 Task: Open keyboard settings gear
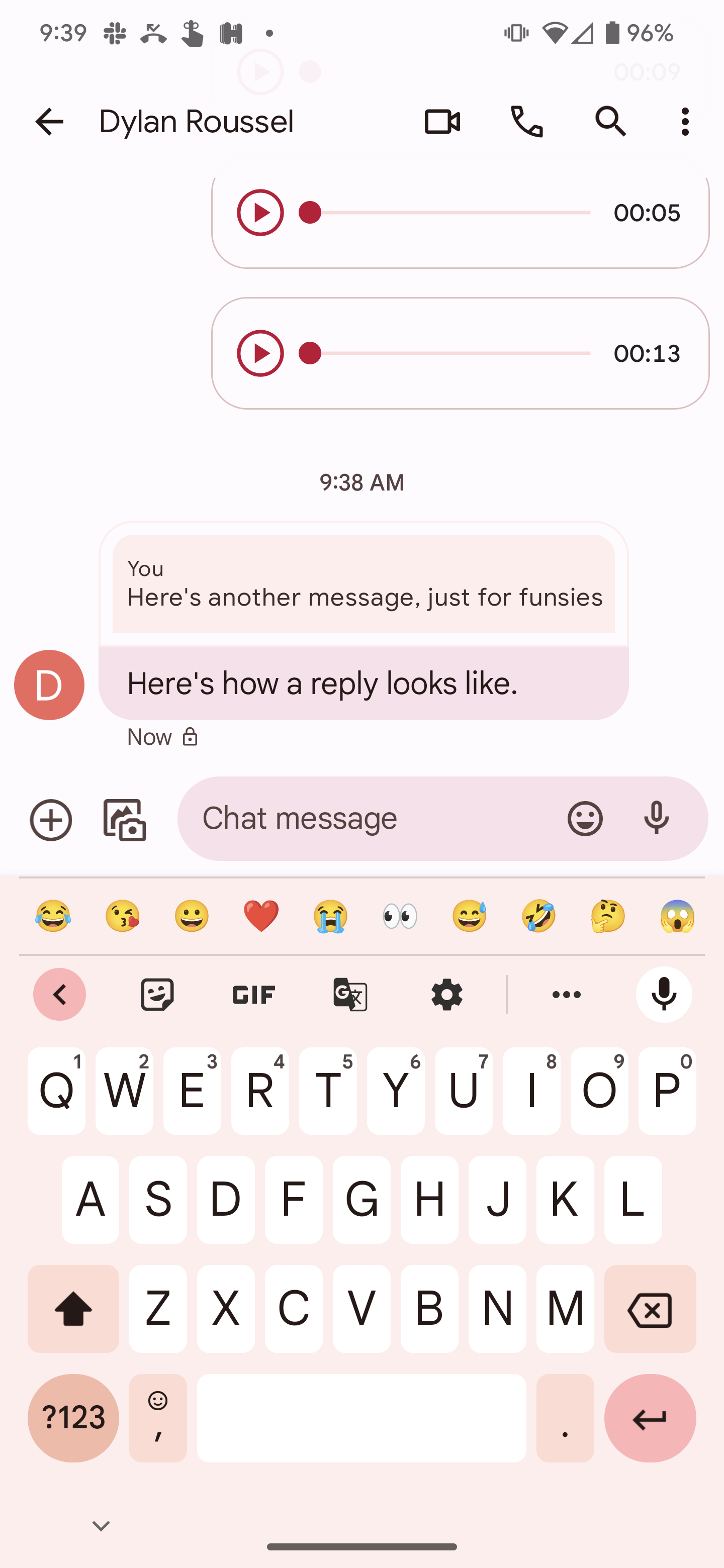[446, 995]
